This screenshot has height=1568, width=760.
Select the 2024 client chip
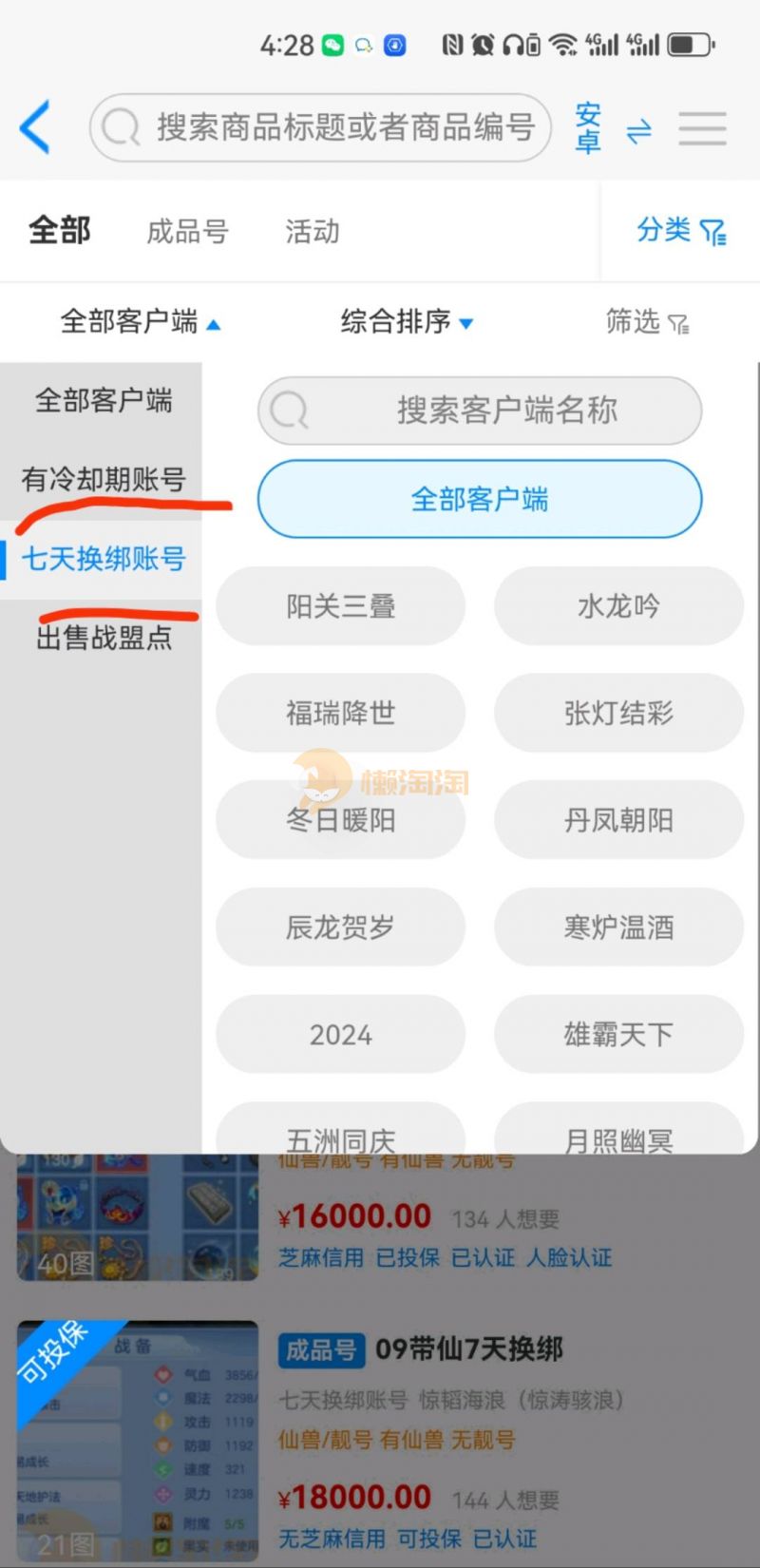(x=340, y=1034)
